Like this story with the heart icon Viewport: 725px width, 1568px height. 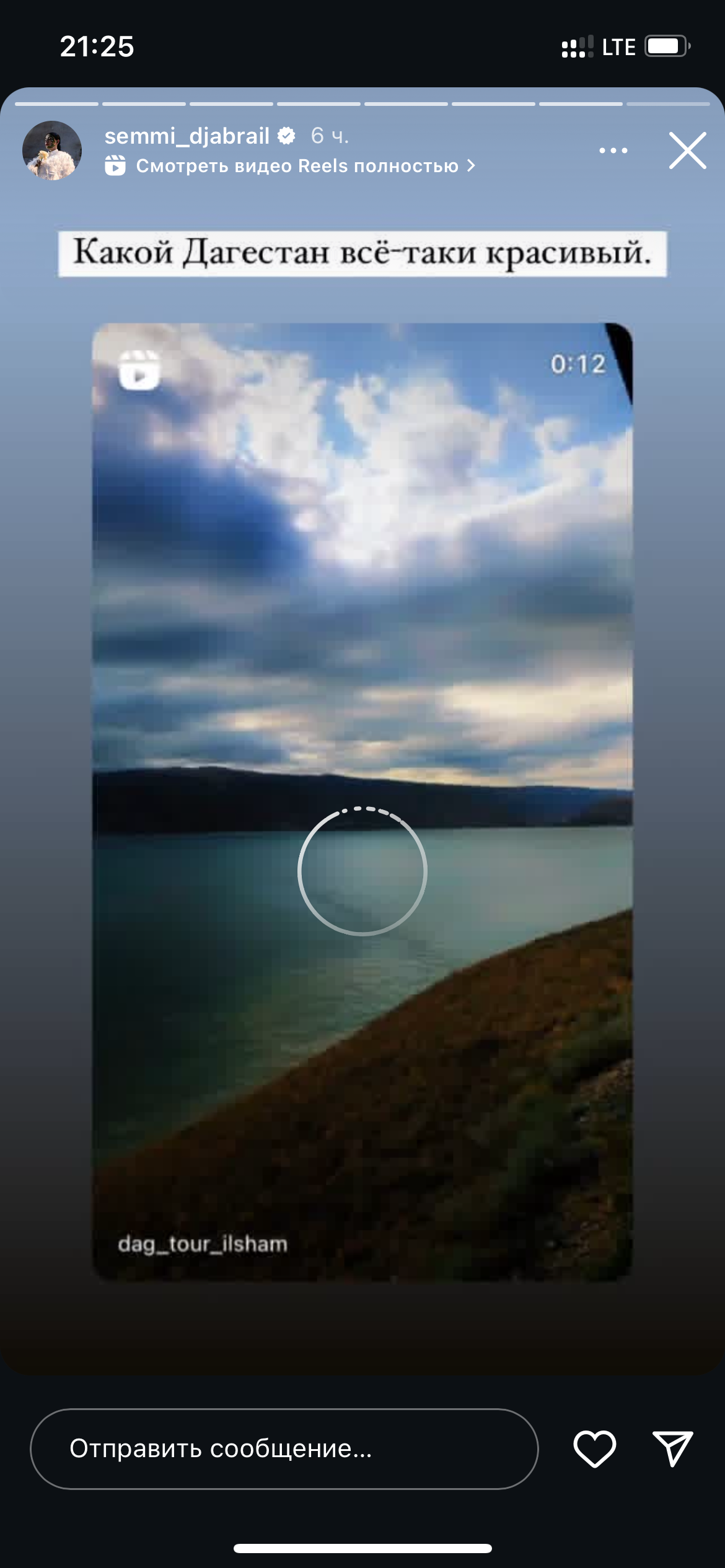595,1449
